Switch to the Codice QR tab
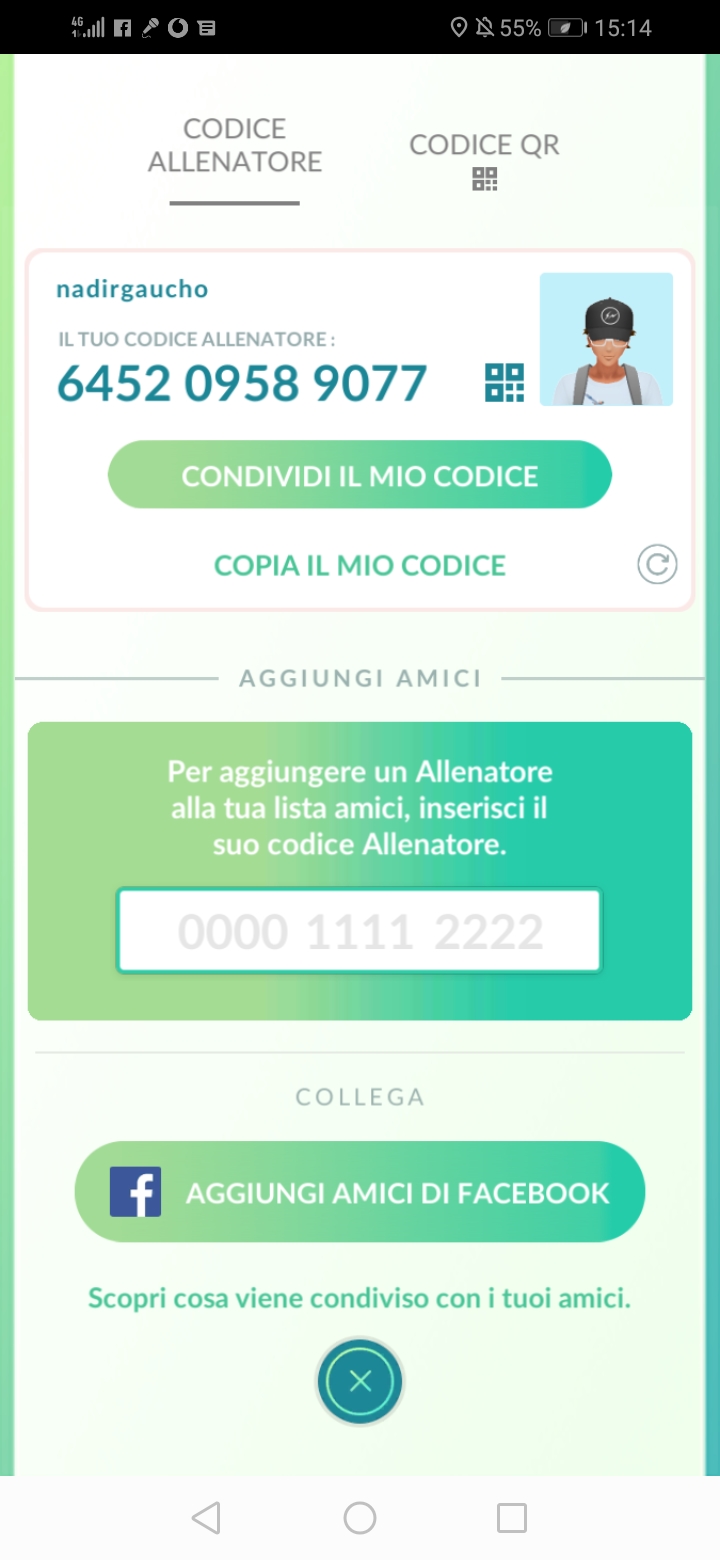This screenshot has width=720, height=1560. click(x=484, y=159)
